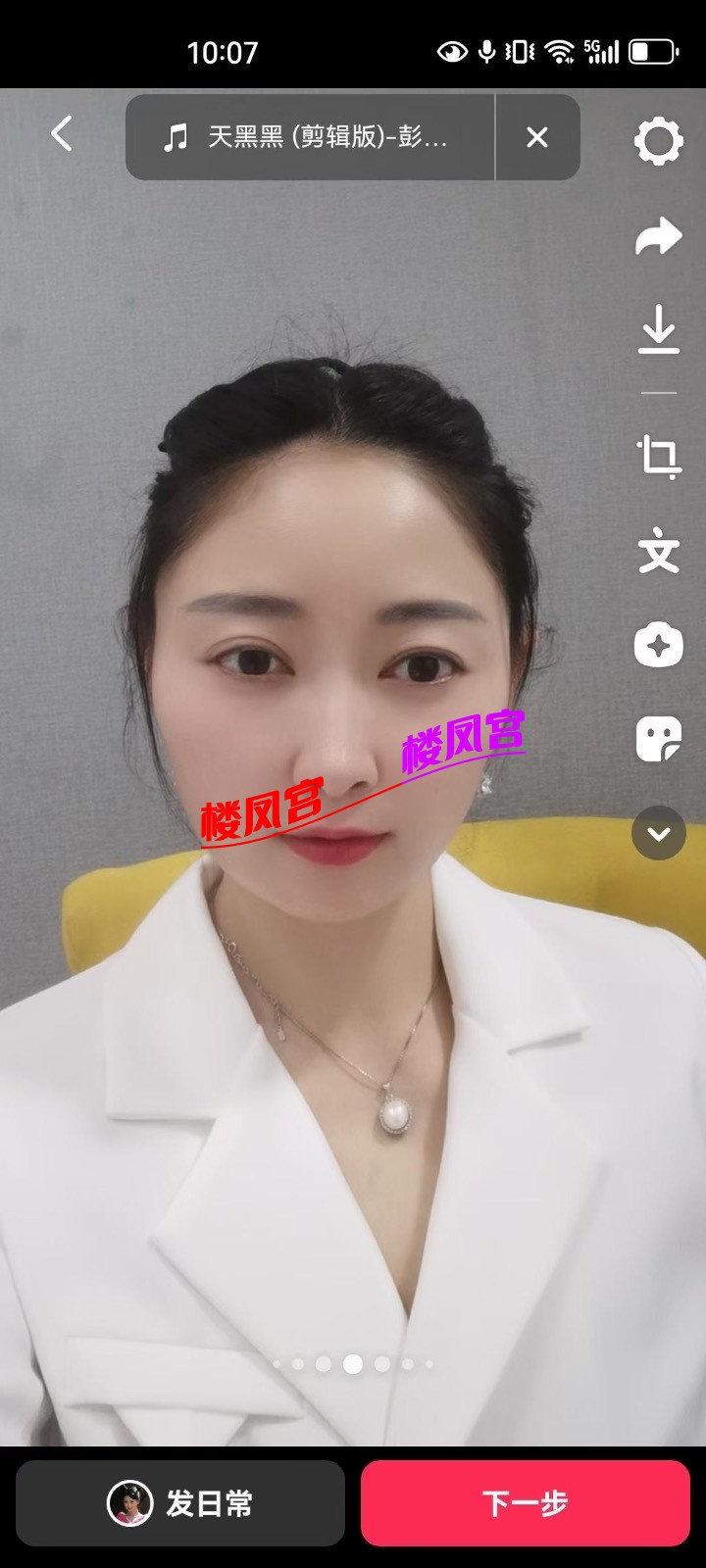Post as daily with 发日常
This screenshot has width=706, height=1568.
coord(180,1503)
